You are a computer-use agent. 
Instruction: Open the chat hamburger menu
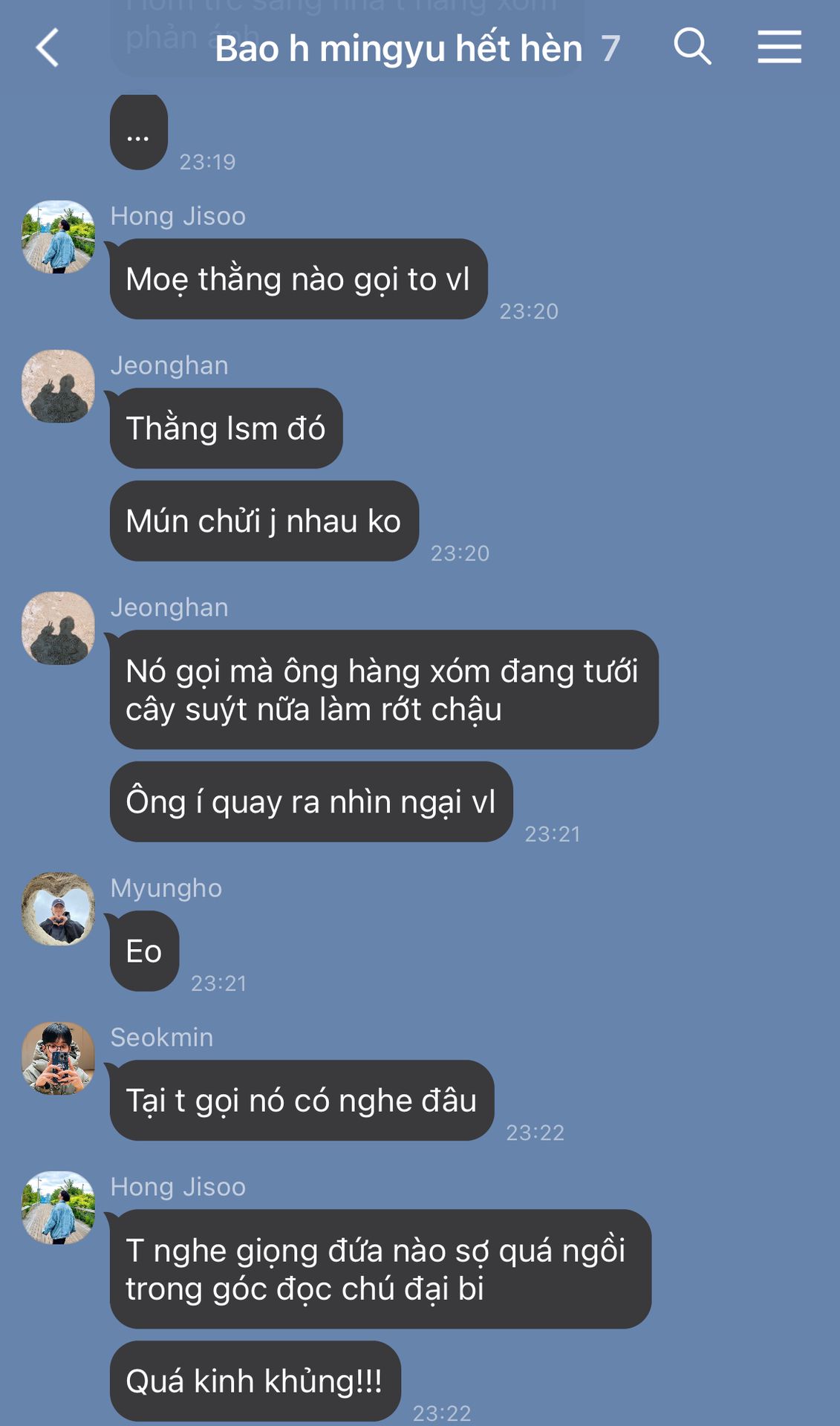pyautogui.click(x=779, y=48)
